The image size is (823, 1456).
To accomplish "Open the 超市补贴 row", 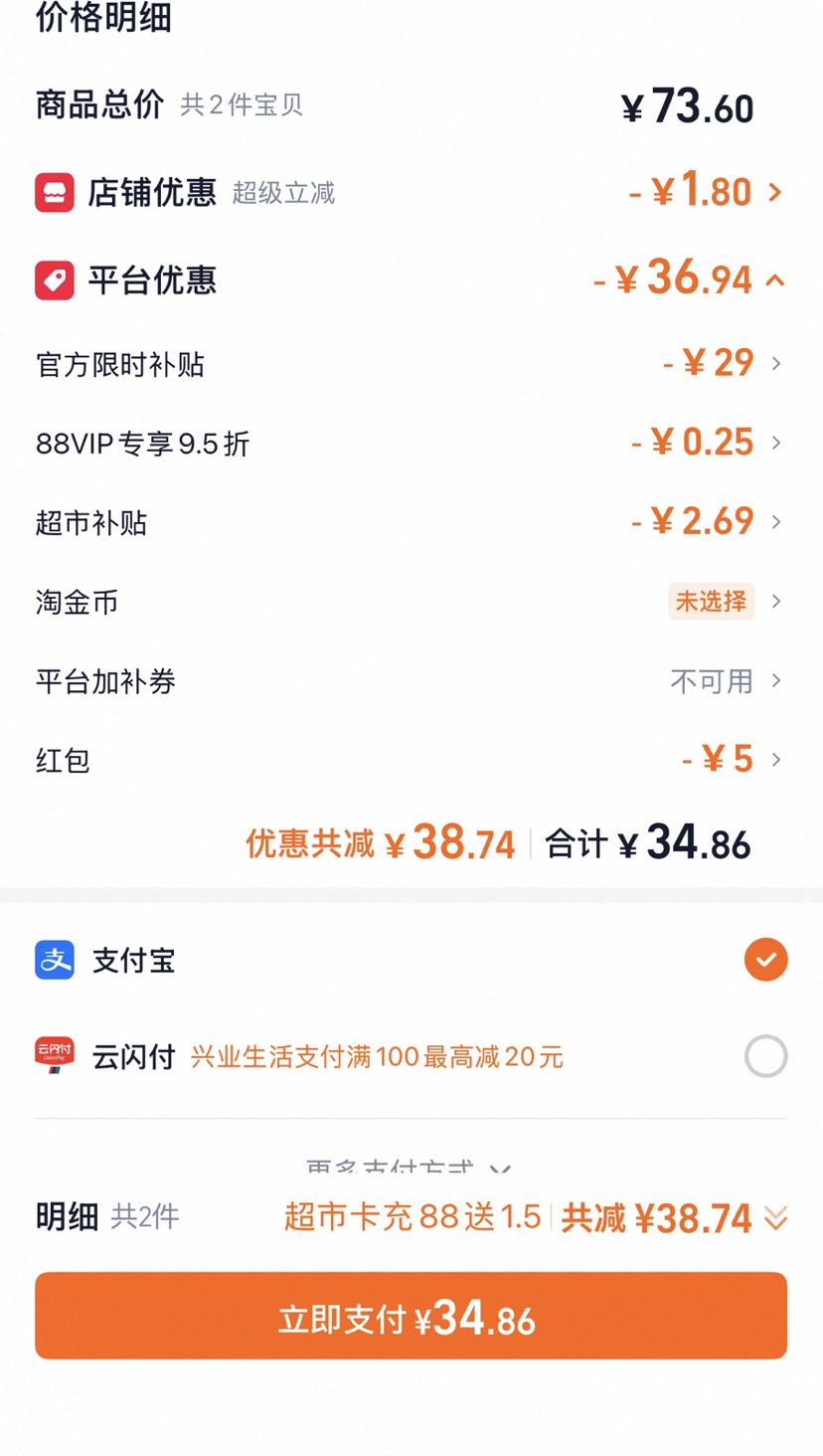I will click(x=411, y=522).
